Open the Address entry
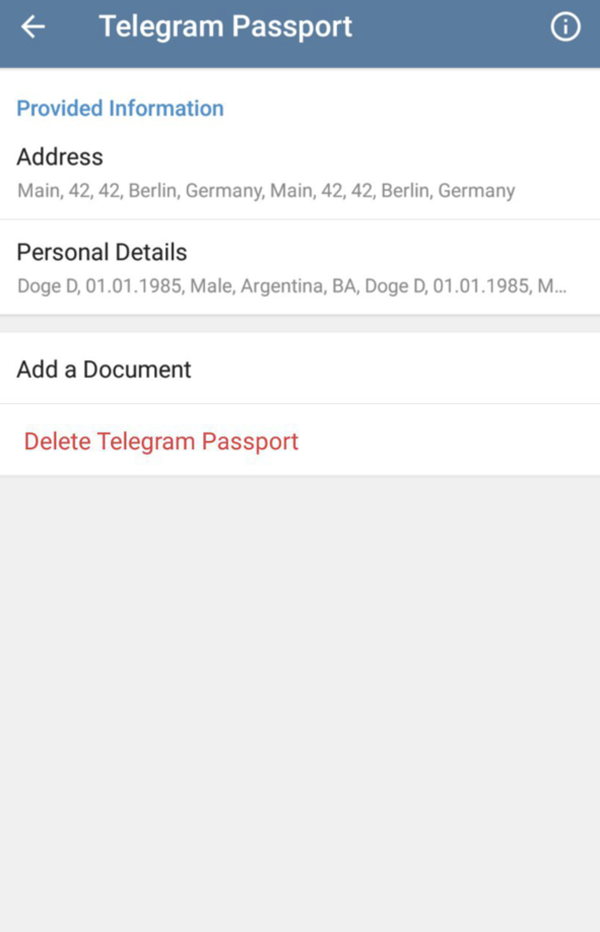 tap(300, 173)
